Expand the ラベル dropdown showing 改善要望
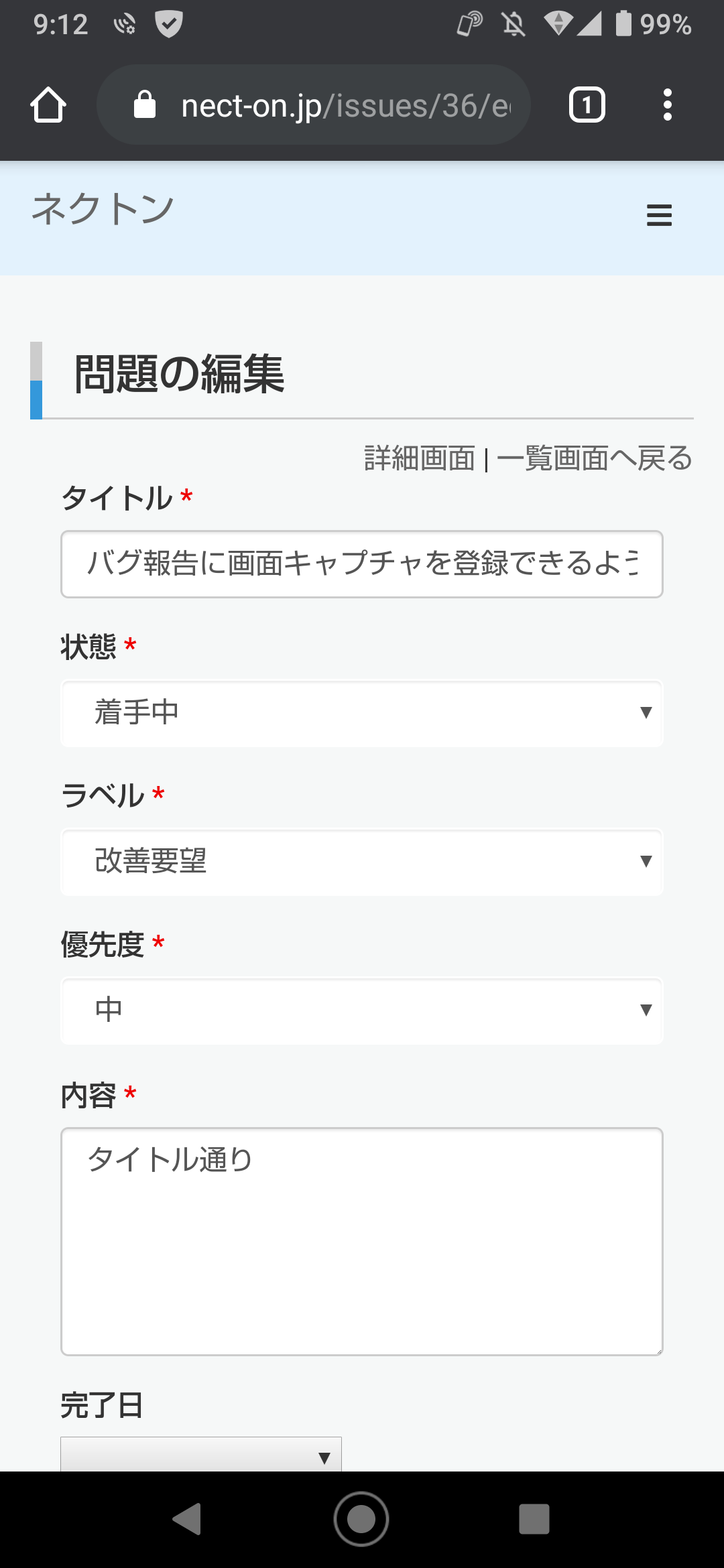The height and width of the screenshot is (1568, 724). (362, 862)
